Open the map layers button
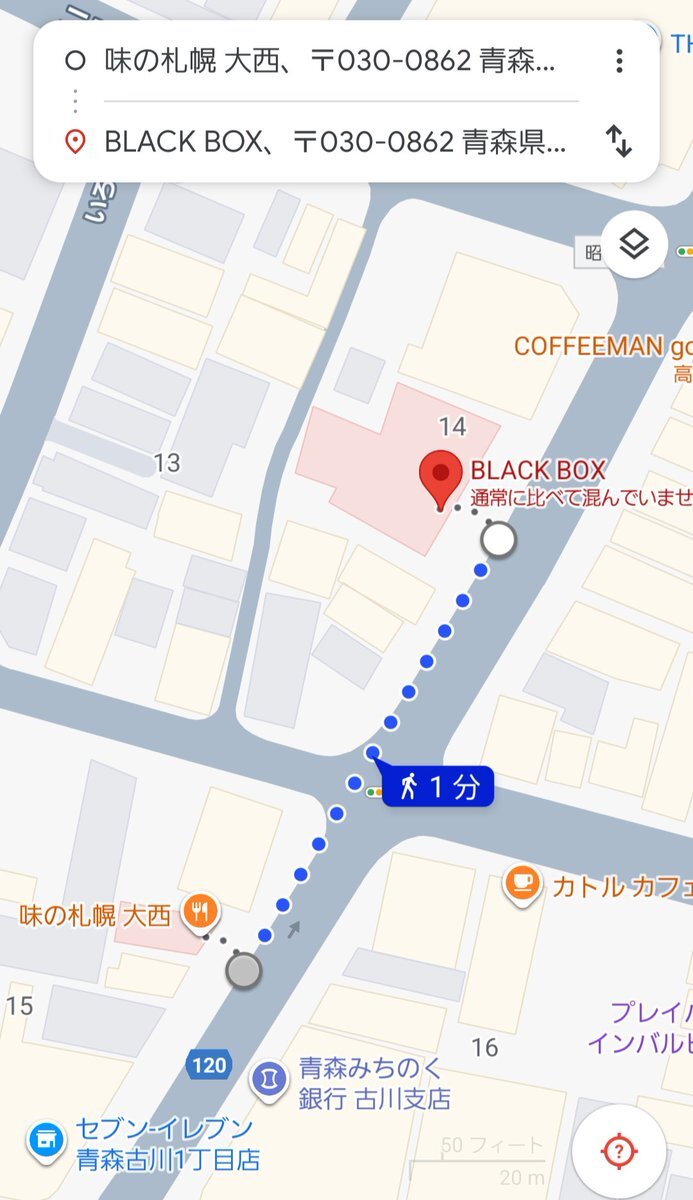The image size is (693, 1200). tap(634, 245)
